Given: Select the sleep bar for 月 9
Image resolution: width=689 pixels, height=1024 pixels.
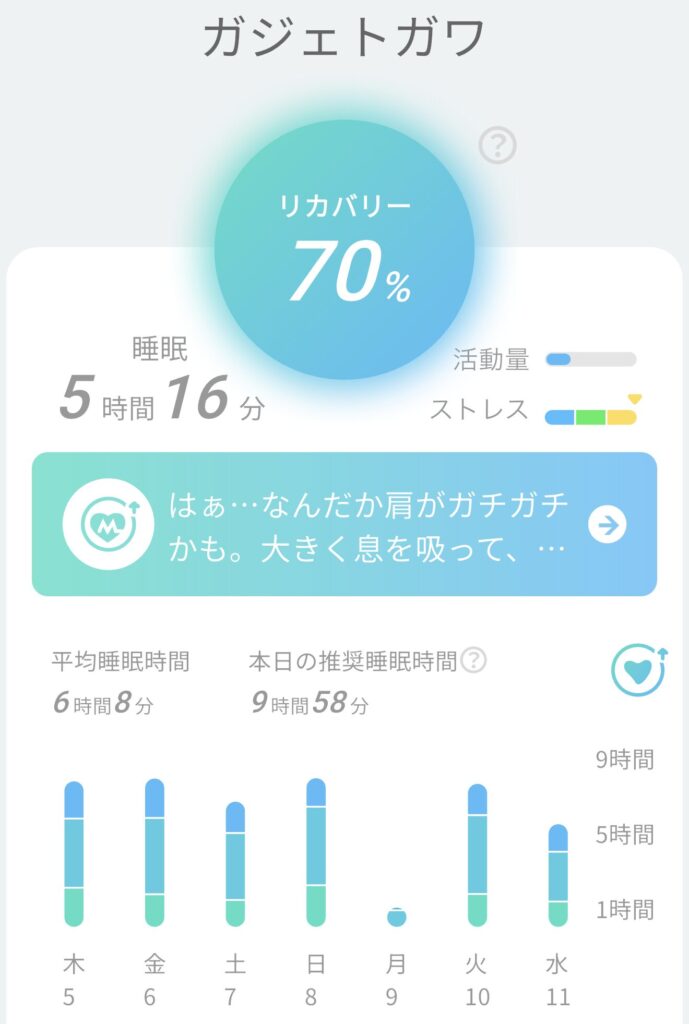Looking at the screenshot, I should click(x=397, y=916).
